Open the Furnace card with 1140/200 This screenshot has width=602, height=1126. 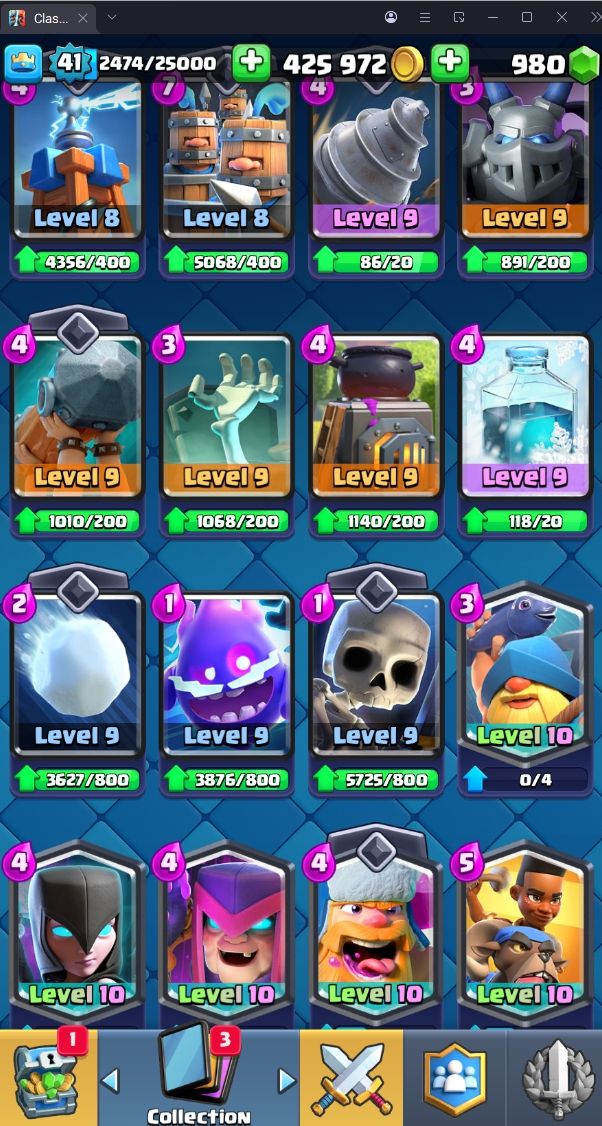coord(376,420)
